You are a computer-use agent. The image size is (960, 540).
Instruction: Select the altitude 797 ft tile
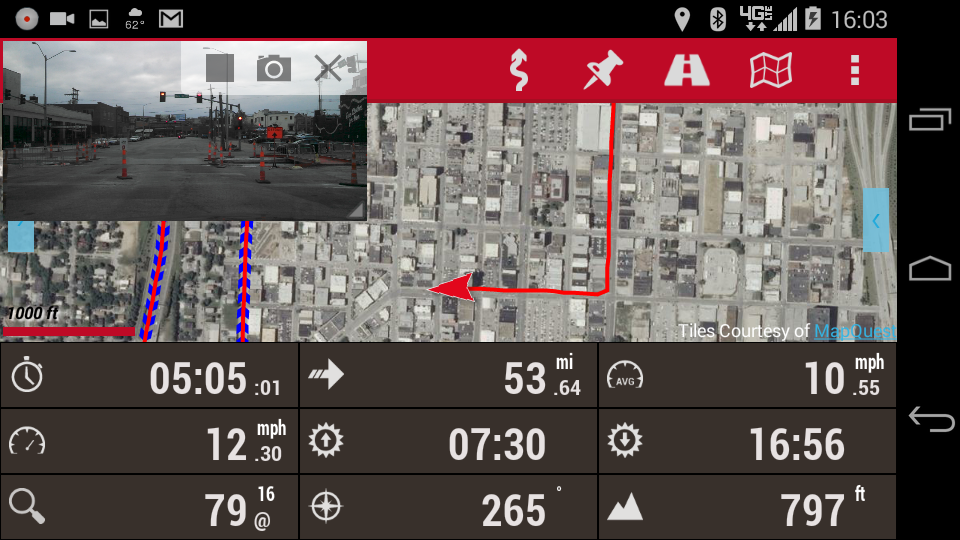(x=746, y=507)
